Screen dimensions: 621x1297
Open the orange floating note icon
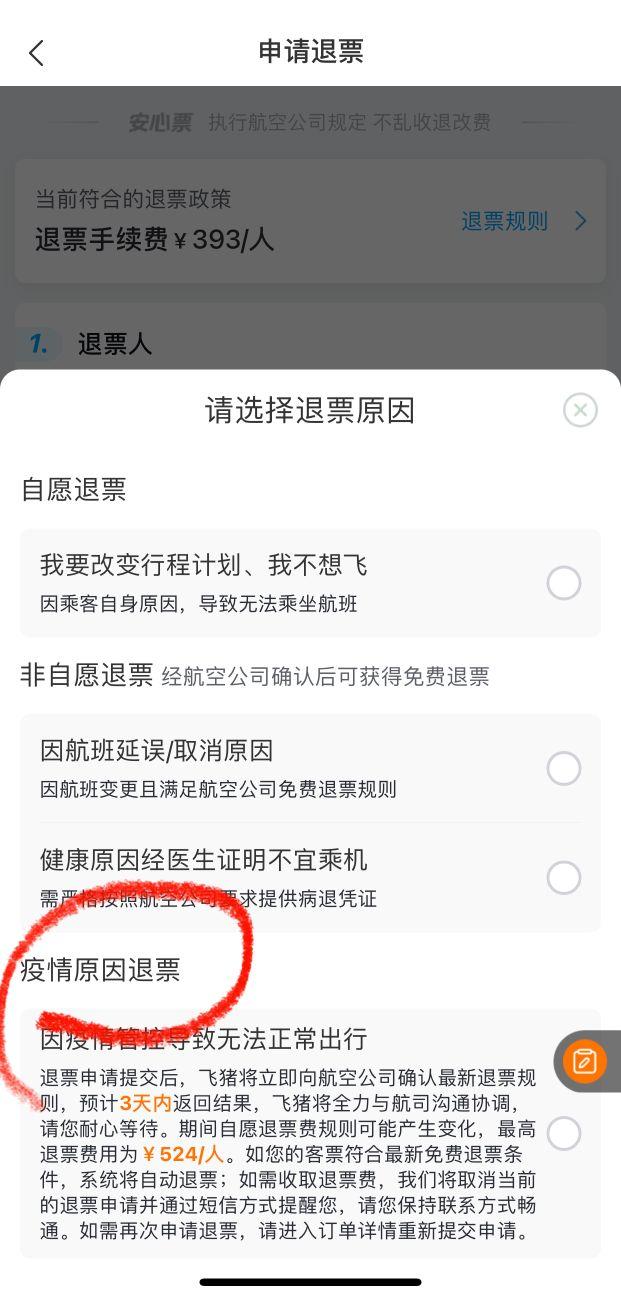click(x=585, y=1061)
